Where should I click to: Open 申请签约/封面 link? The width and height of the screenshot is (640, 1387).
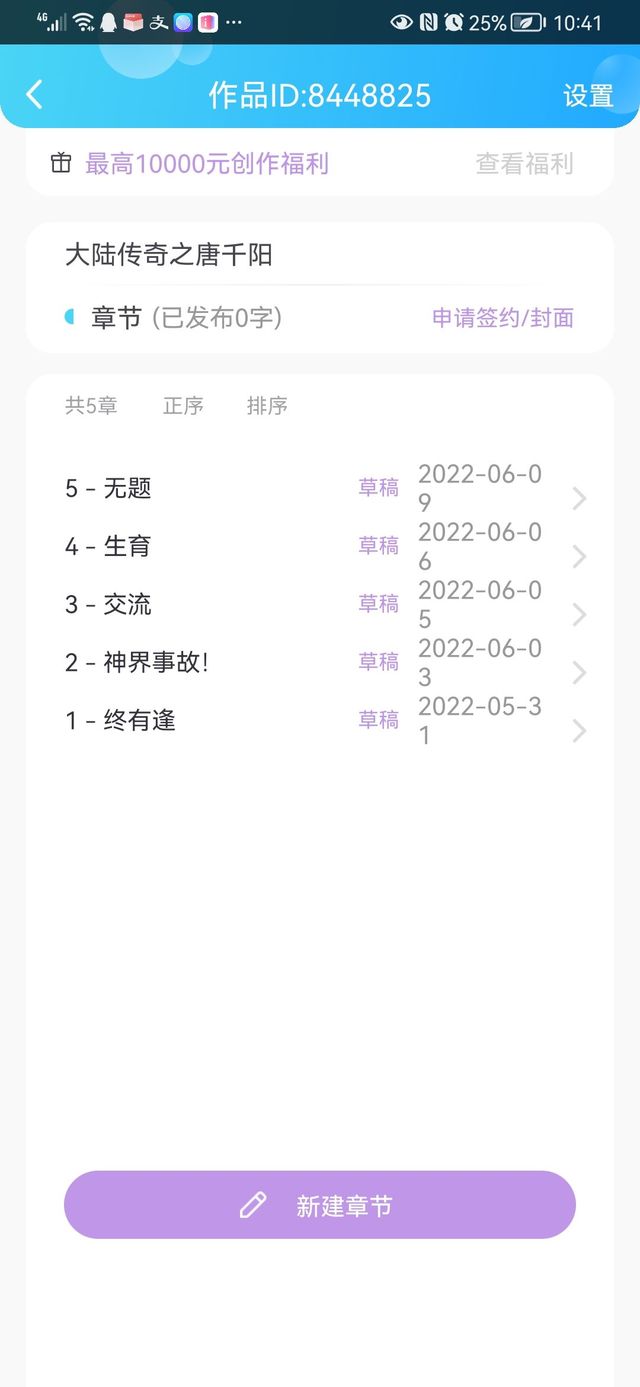coord(503,318)
